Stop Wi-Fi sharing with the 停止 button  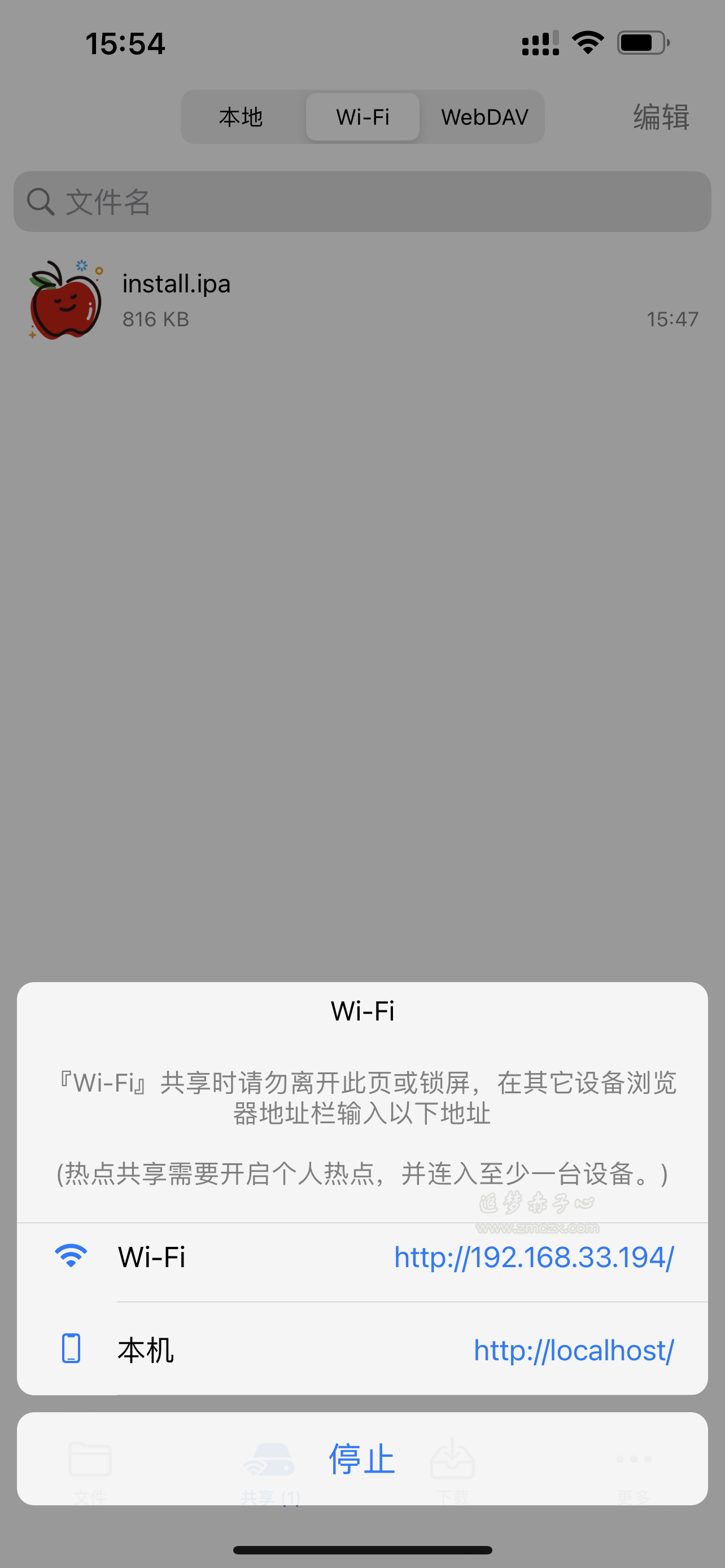362,1458
